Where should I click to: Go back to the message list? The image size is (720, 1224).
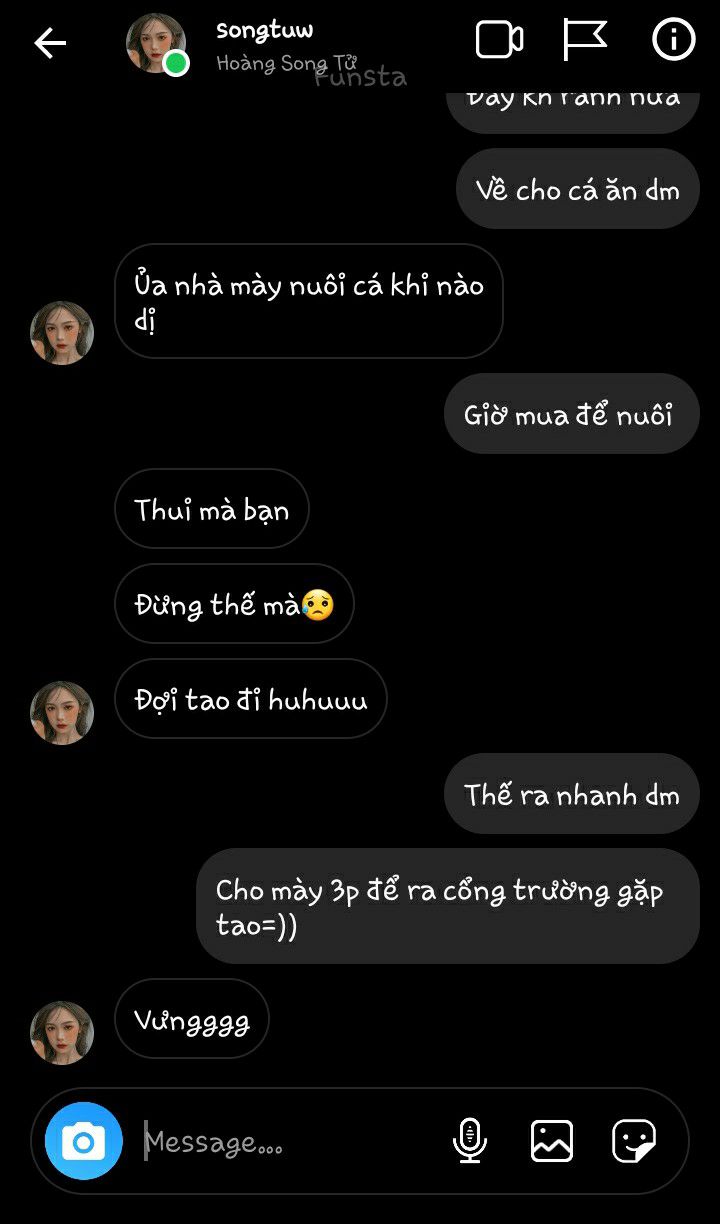pos(50,42)
